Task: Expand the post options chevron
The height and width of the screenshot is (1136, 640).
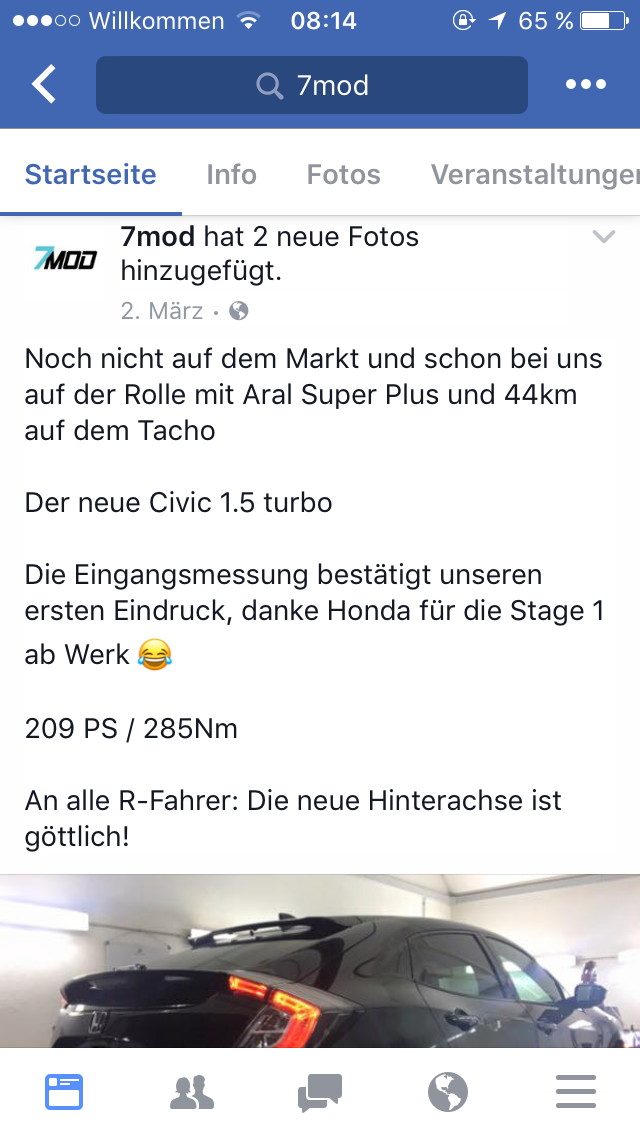Action: 603,237
